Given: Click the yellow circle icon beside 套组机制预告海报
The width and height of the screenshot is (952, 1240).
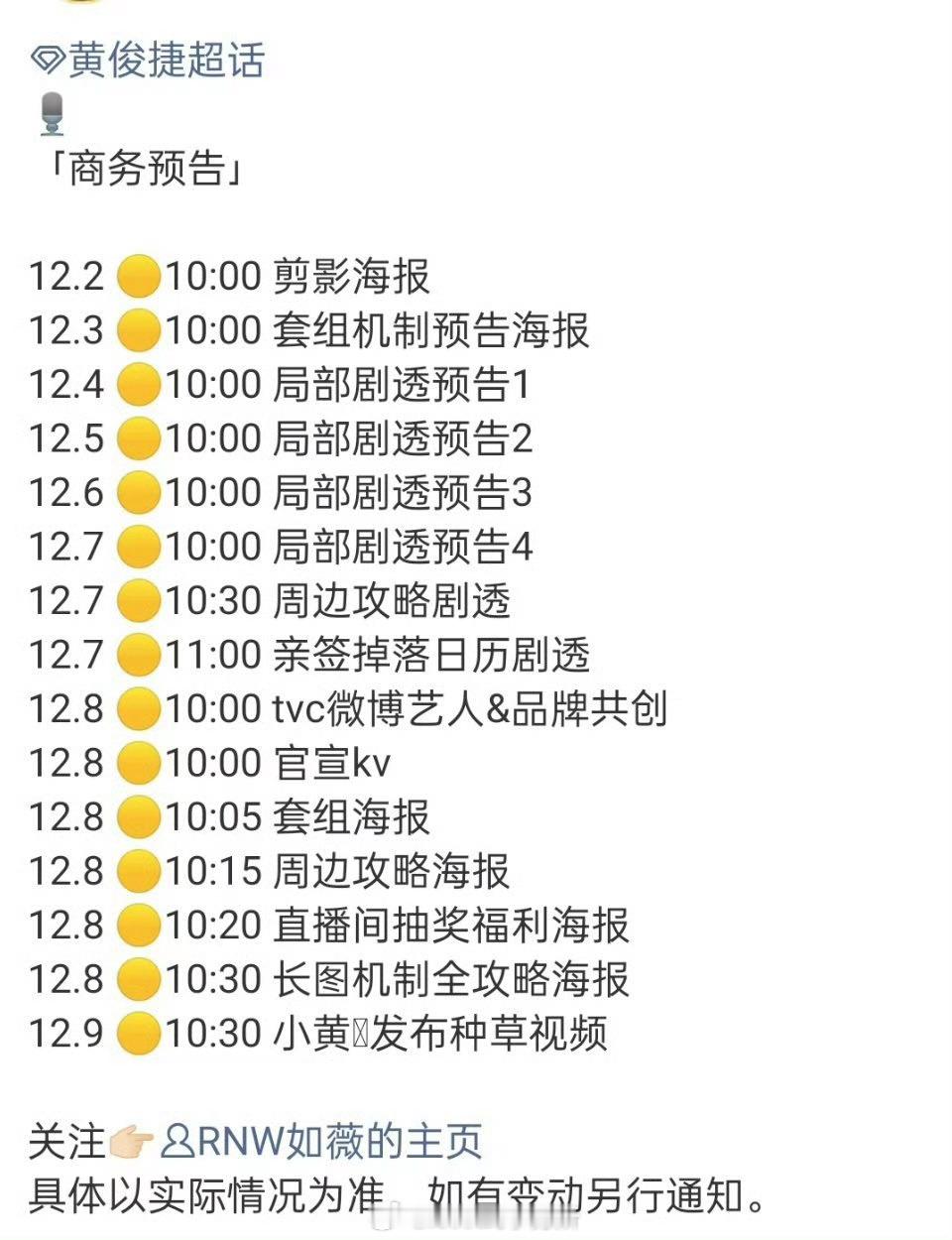Looking at the screenshot, I should tap(141, 331).
